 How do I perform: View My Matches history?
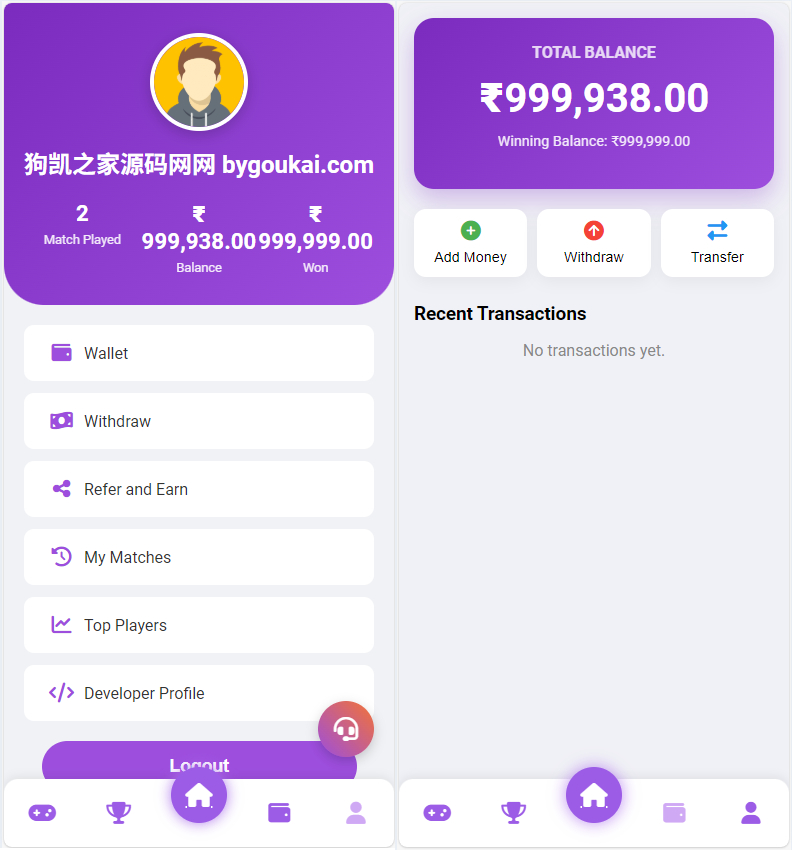(198, 557)
